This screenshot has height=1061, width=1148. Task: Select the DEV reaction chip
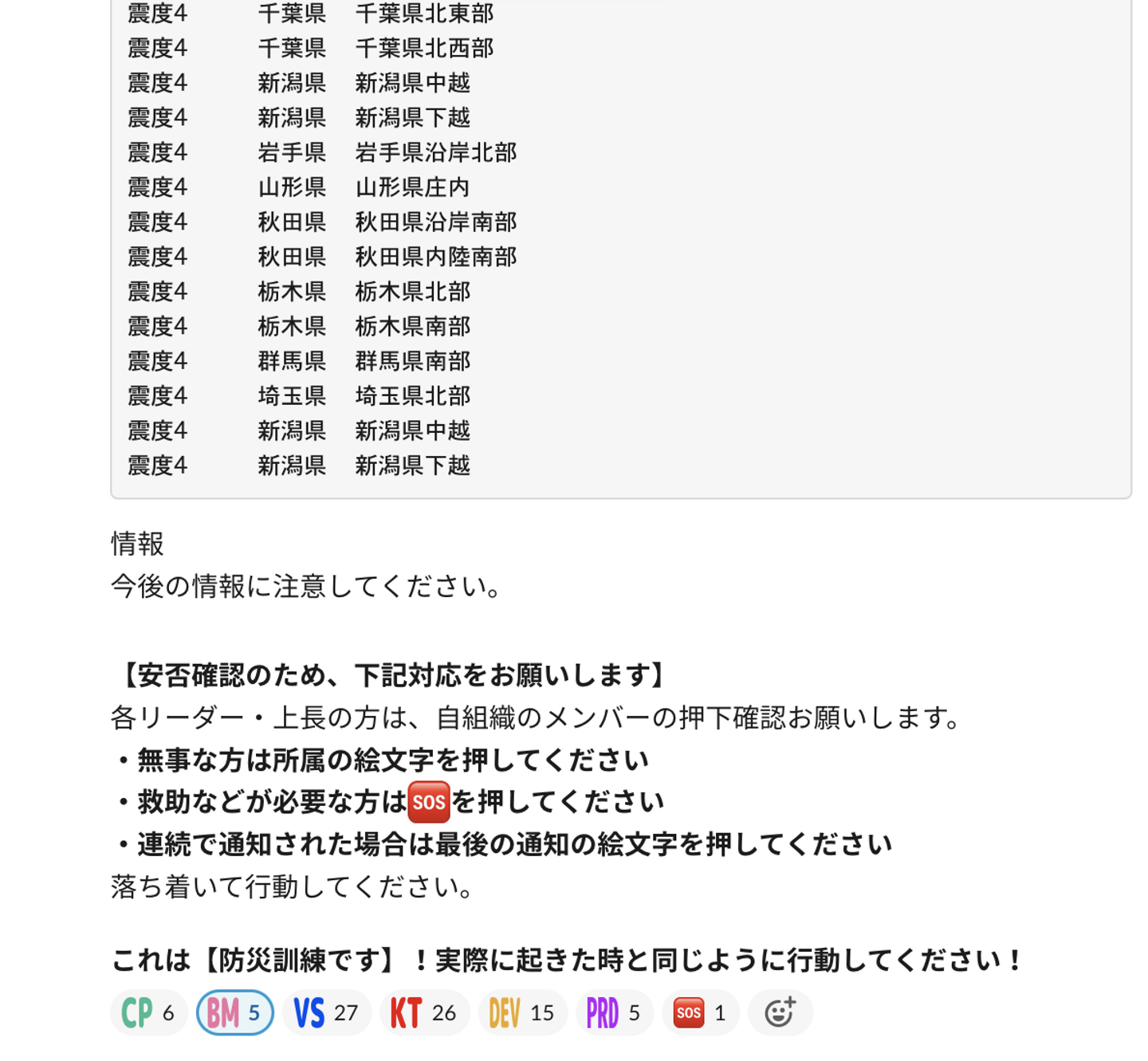(x=521, y=1012)
